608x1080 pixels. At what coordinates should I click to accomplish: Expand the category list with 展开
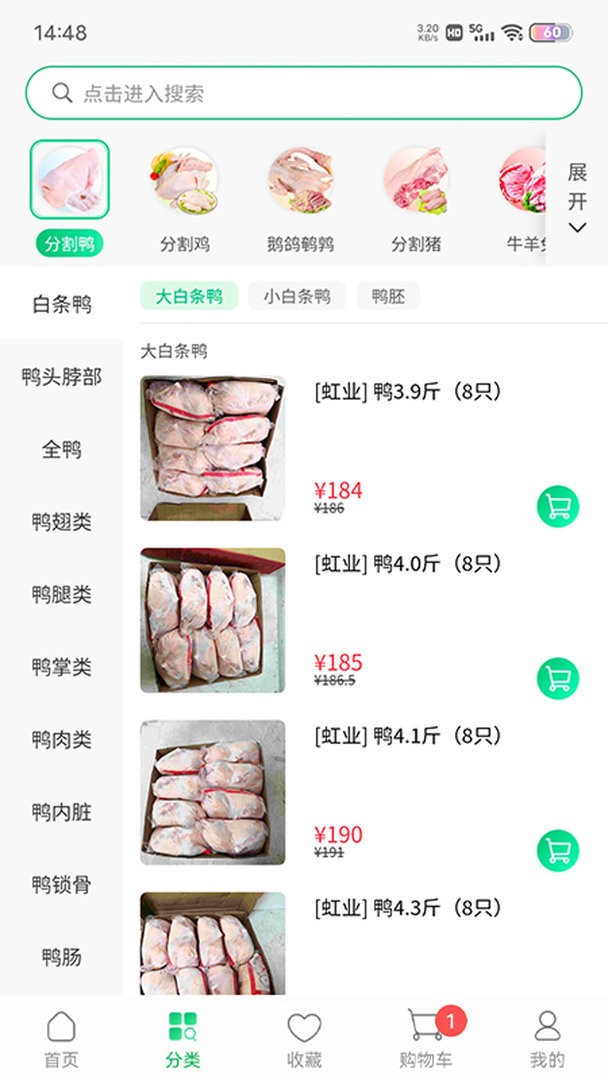(577, 199)
